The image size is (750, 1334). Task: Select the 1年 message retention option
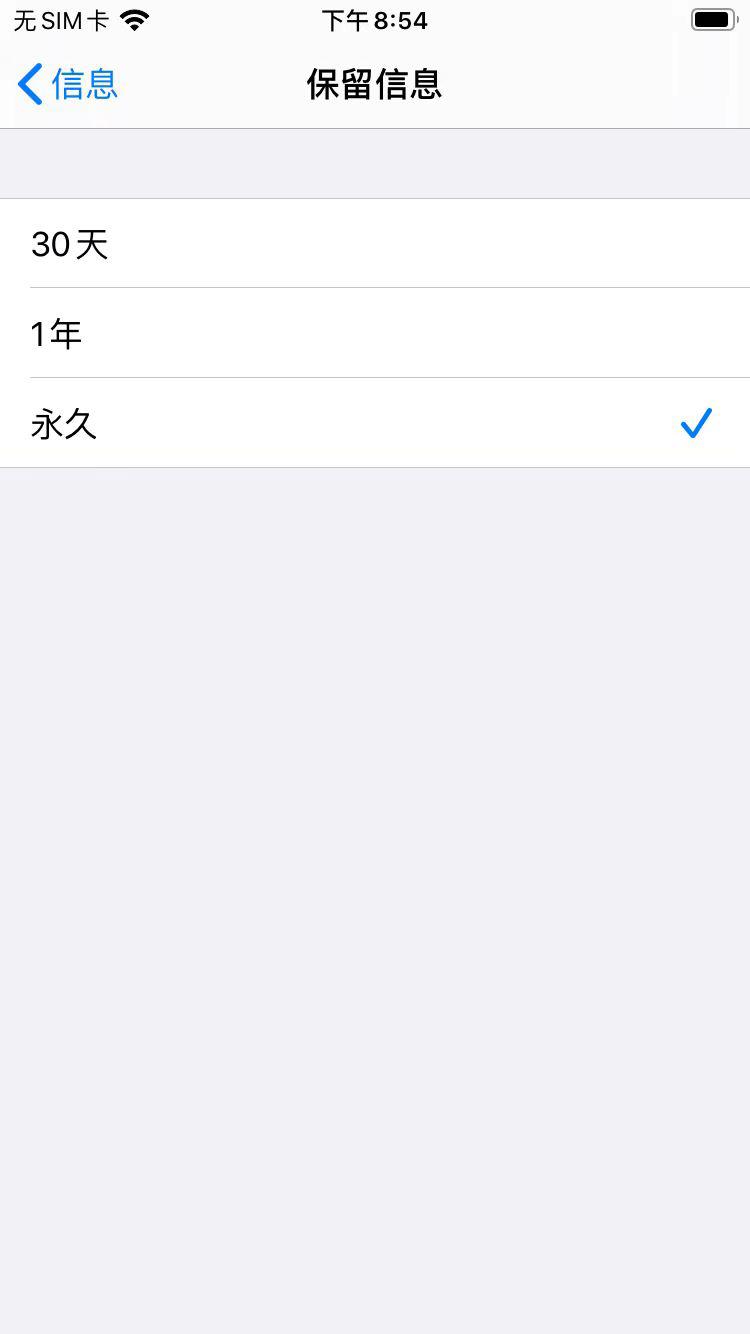click(375, 333)
